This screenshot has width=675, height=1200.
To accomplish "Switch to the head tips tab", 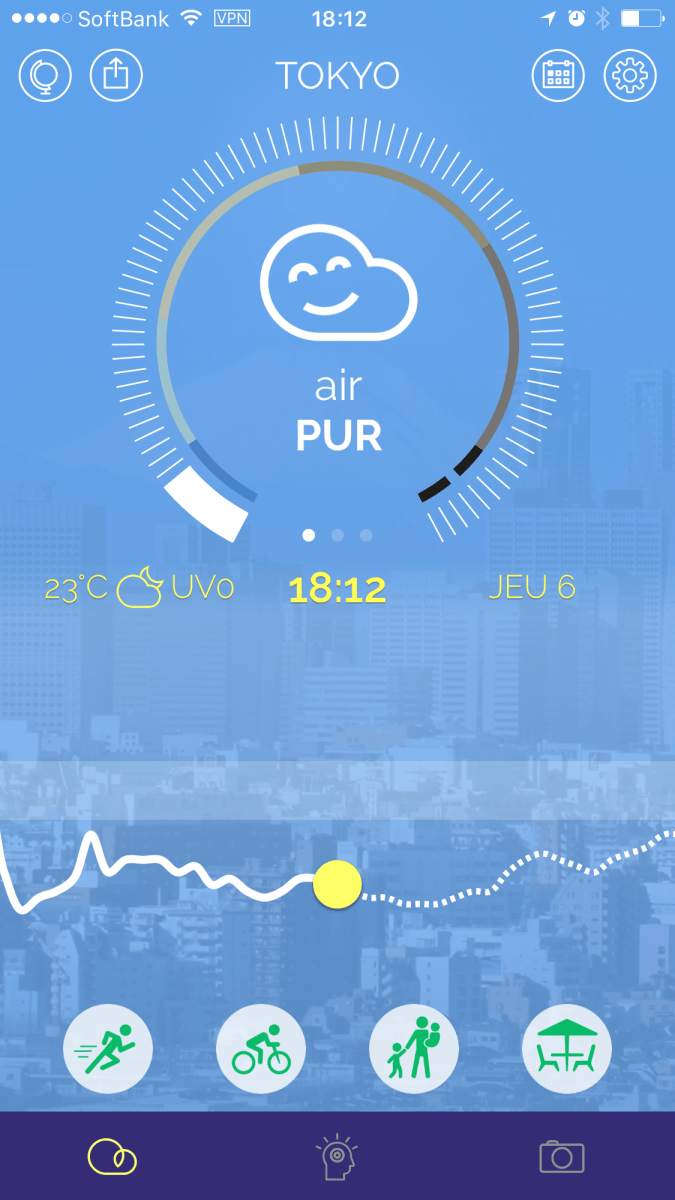I will click(337, 1157).
